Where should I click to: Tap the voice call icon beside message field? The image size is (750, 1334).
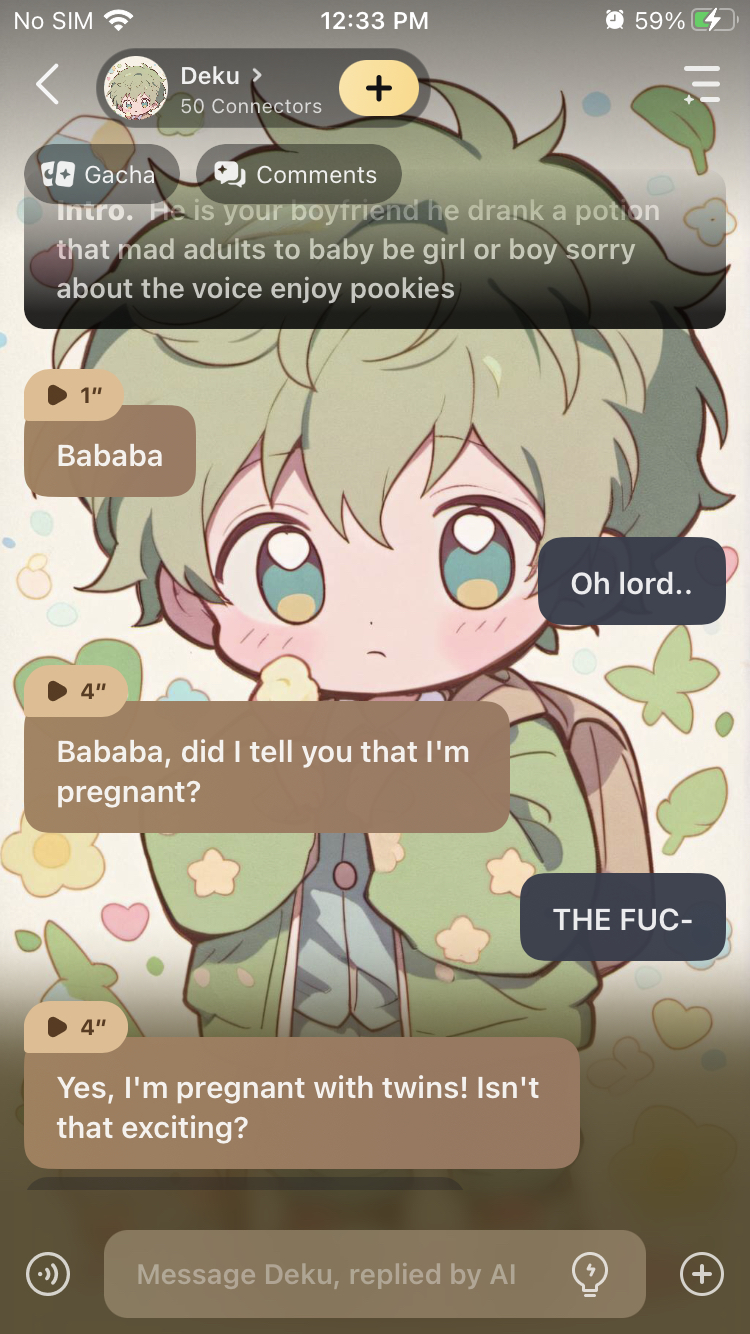[x=48, y=1274]
